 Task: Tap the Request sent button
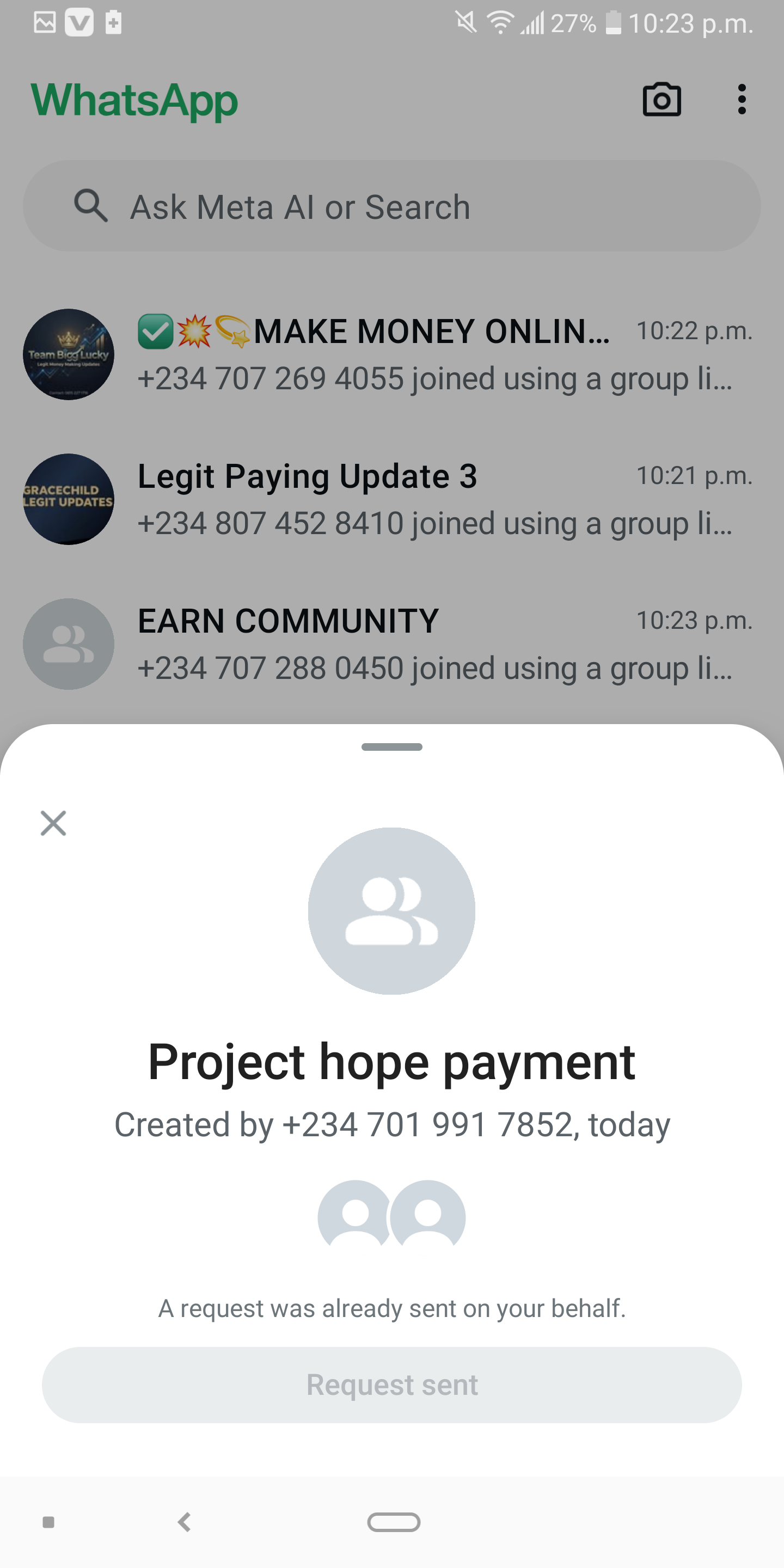(x=391, y=1385)
